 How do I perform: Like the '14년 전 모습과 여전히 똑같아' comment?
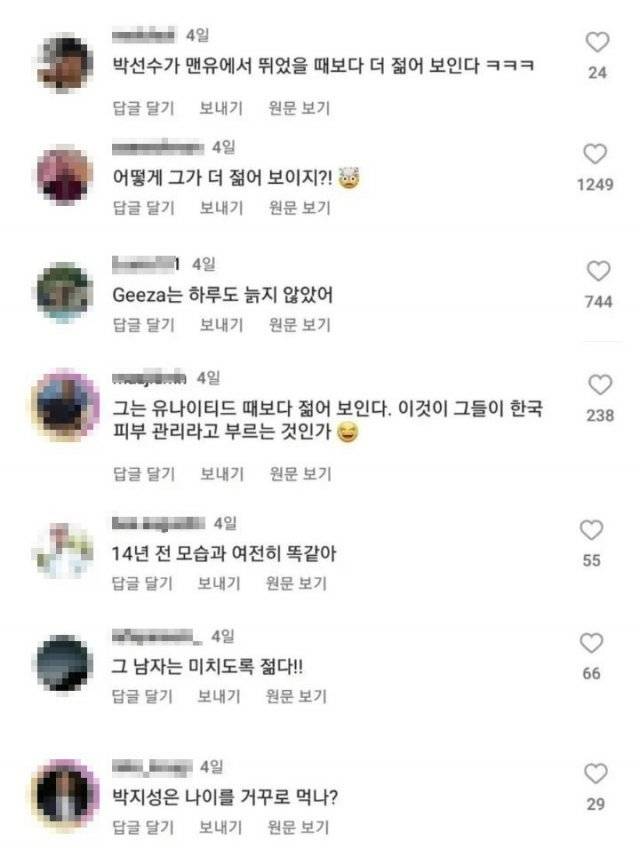coord(592,530)
